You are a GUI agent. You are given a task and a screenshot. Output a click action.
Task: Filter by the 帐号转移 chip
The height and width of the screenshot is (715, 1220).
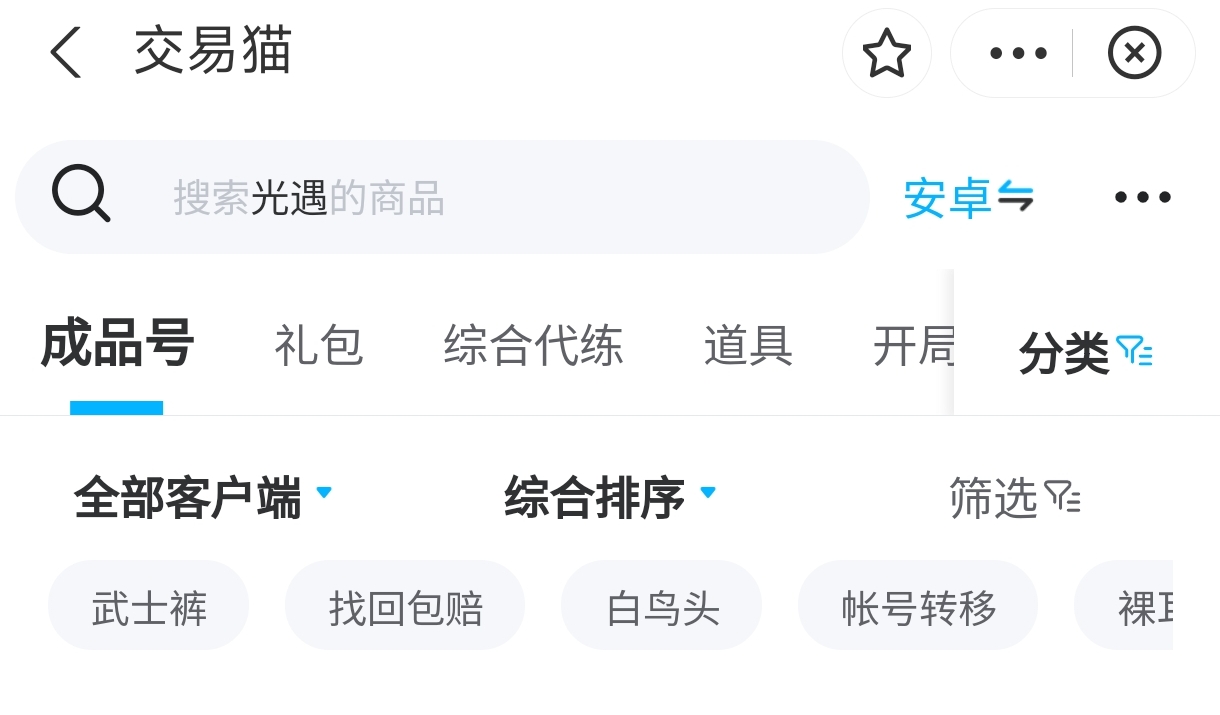coord(918,606)
